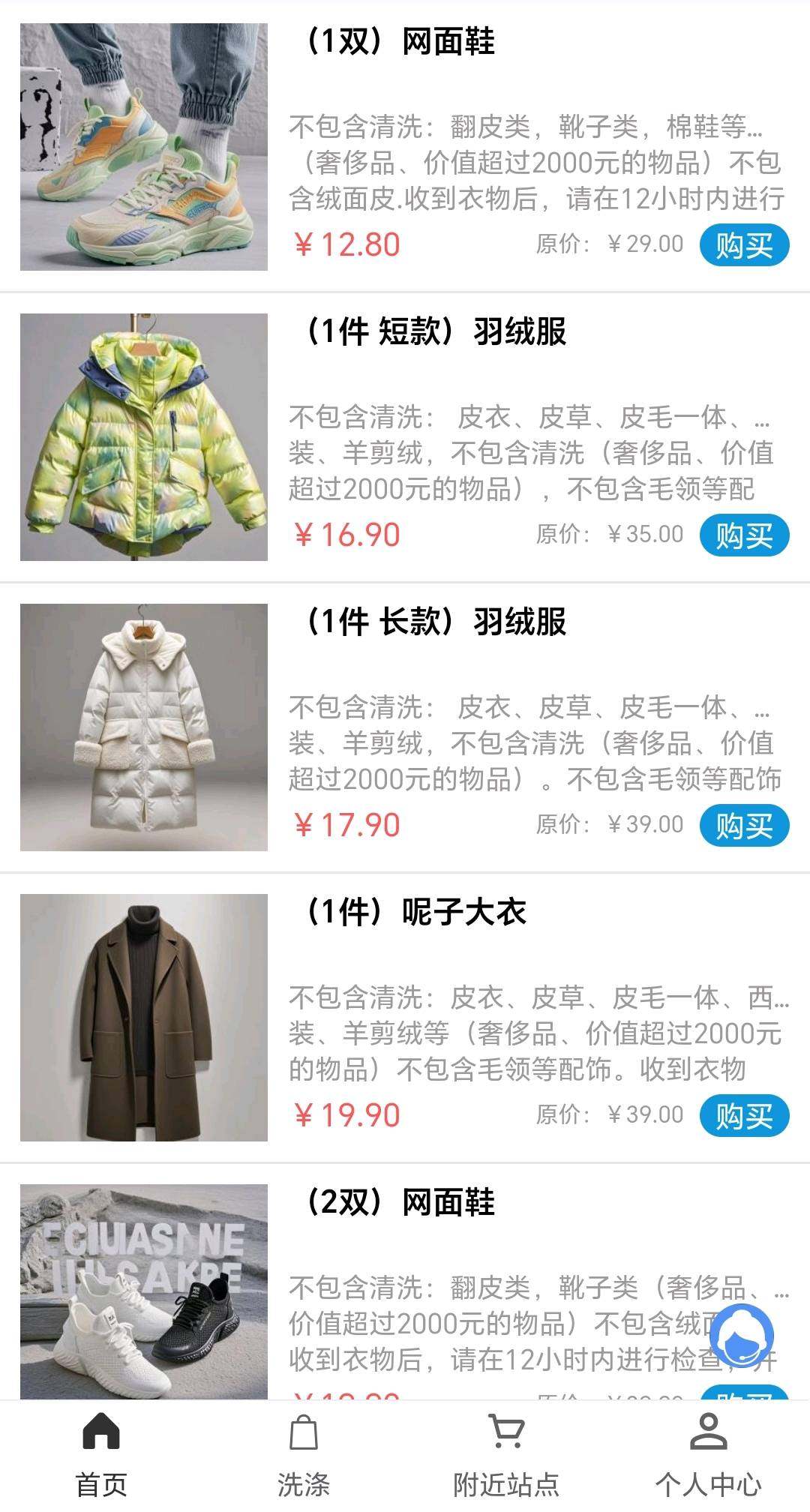Open the (2双) 网面鞋 item
This screenshot has width=810, height=1512.
coord(144,1291)
